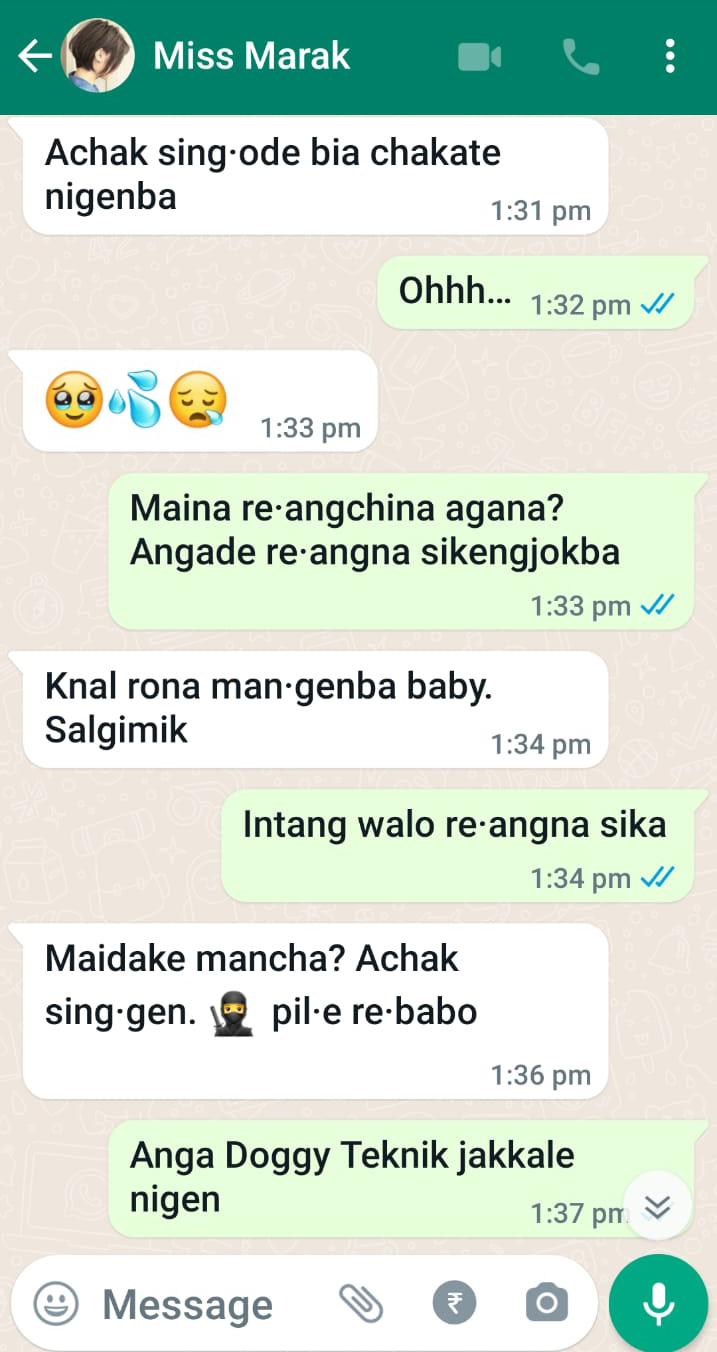Start a voice call with Miss Marak
The image size is (717, 1352).
(580, 57)
